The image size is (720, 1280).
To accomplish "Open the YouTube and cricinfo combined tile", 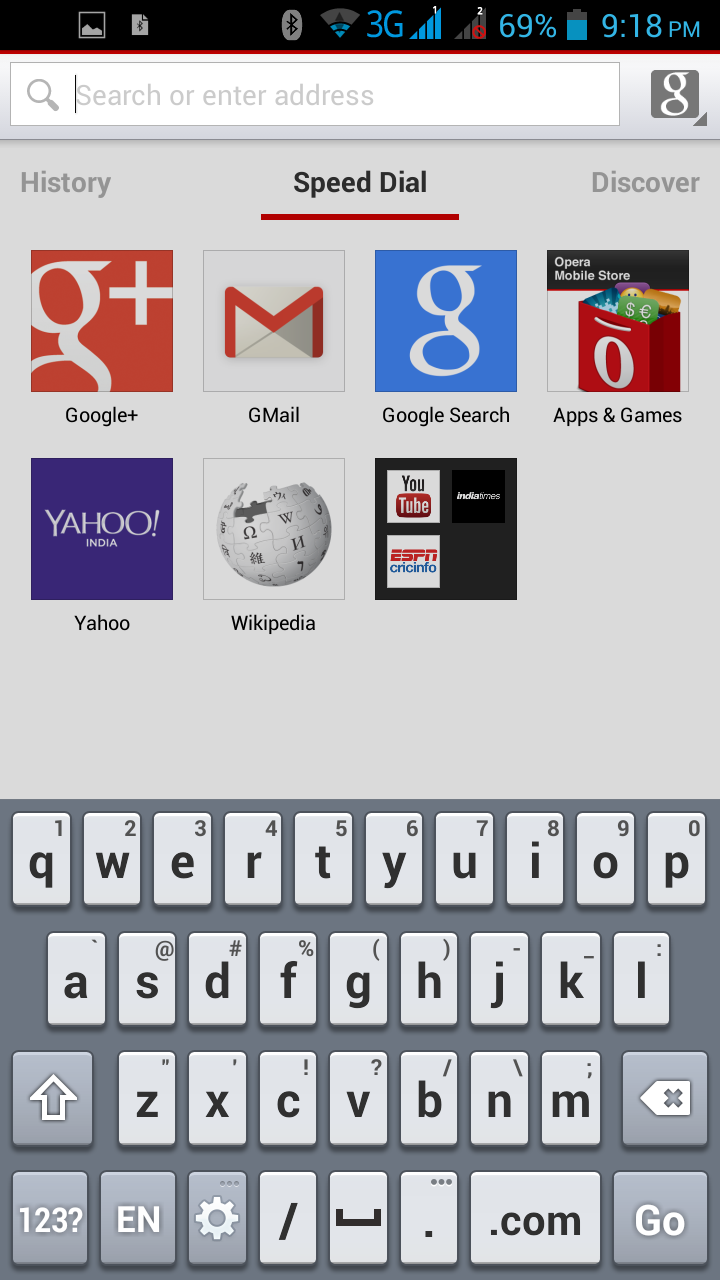I will pyautogui.click(x=445, y=529).
